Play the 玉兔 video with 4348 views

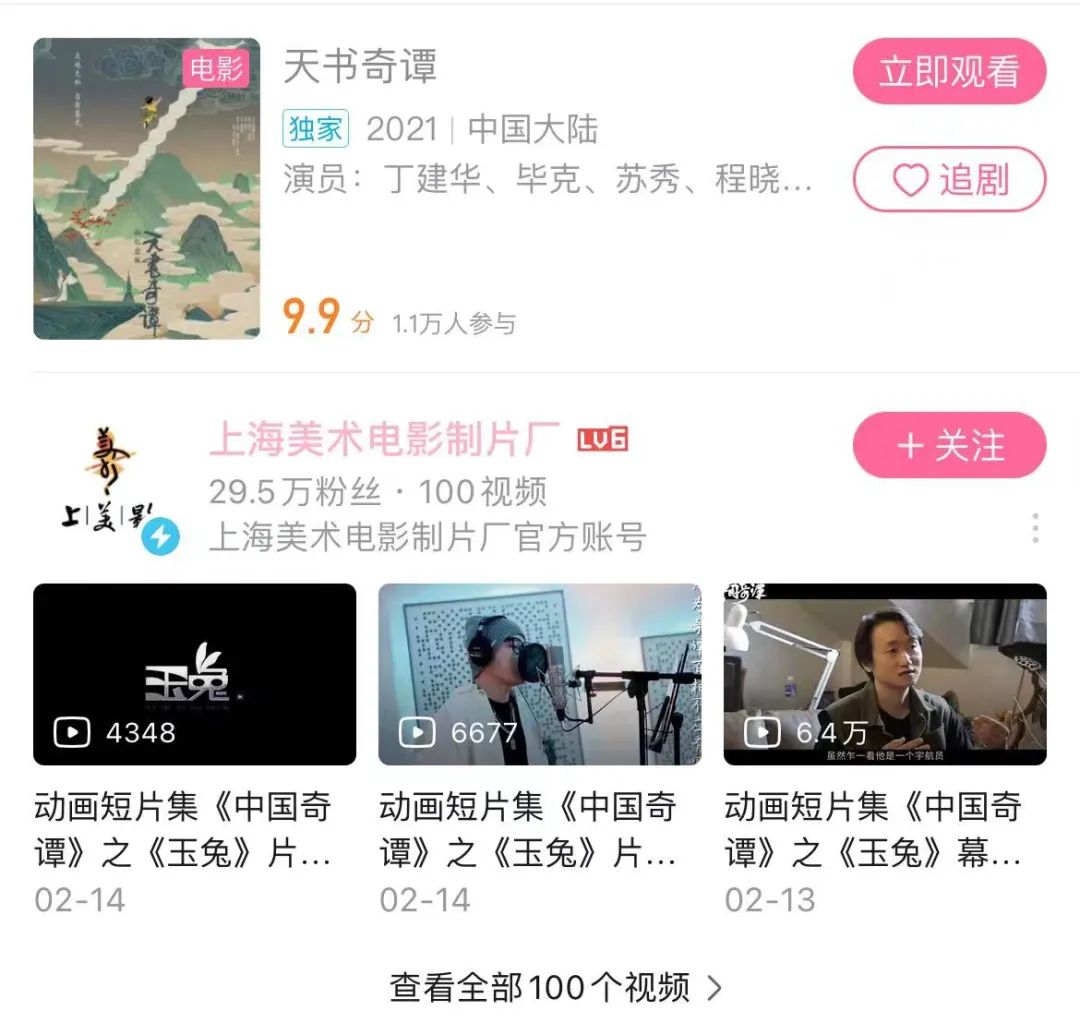click(x=194, y=674)
